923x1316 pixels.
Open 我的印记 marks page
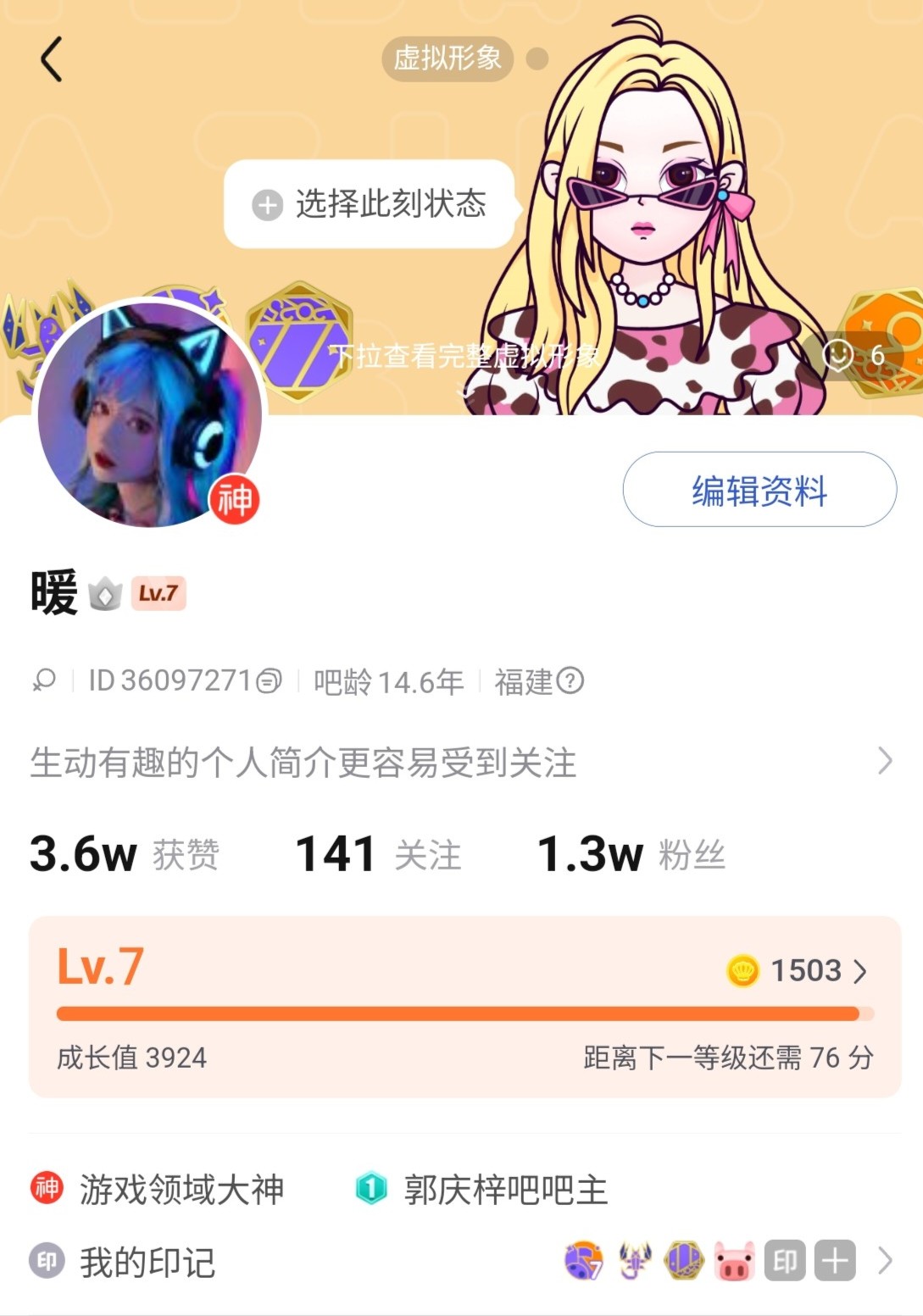(147, 1262)
